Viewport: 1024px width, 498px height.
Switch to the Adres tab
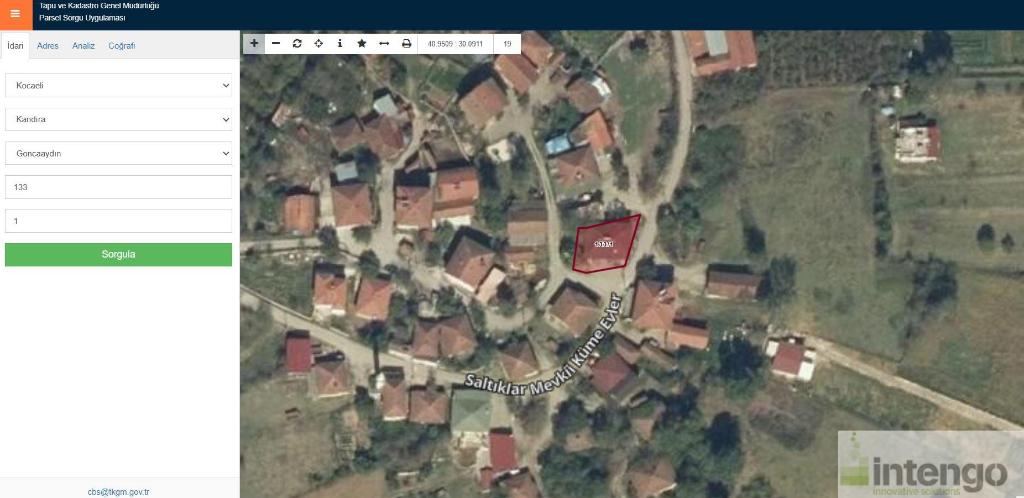point(47,46)
